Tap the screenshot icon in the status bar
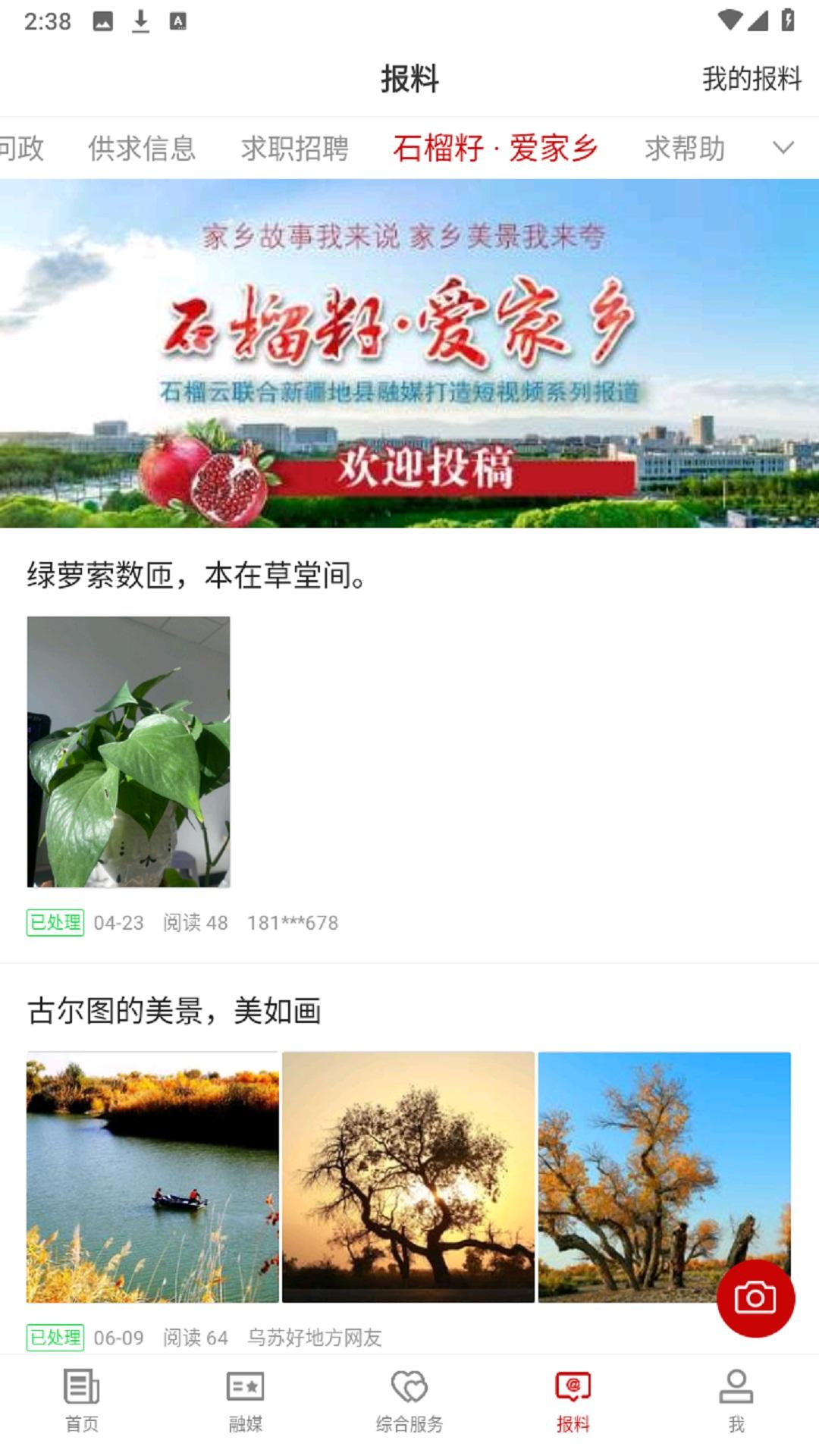Viewport: 819px width, 1456px height. [x=102, y=19]
